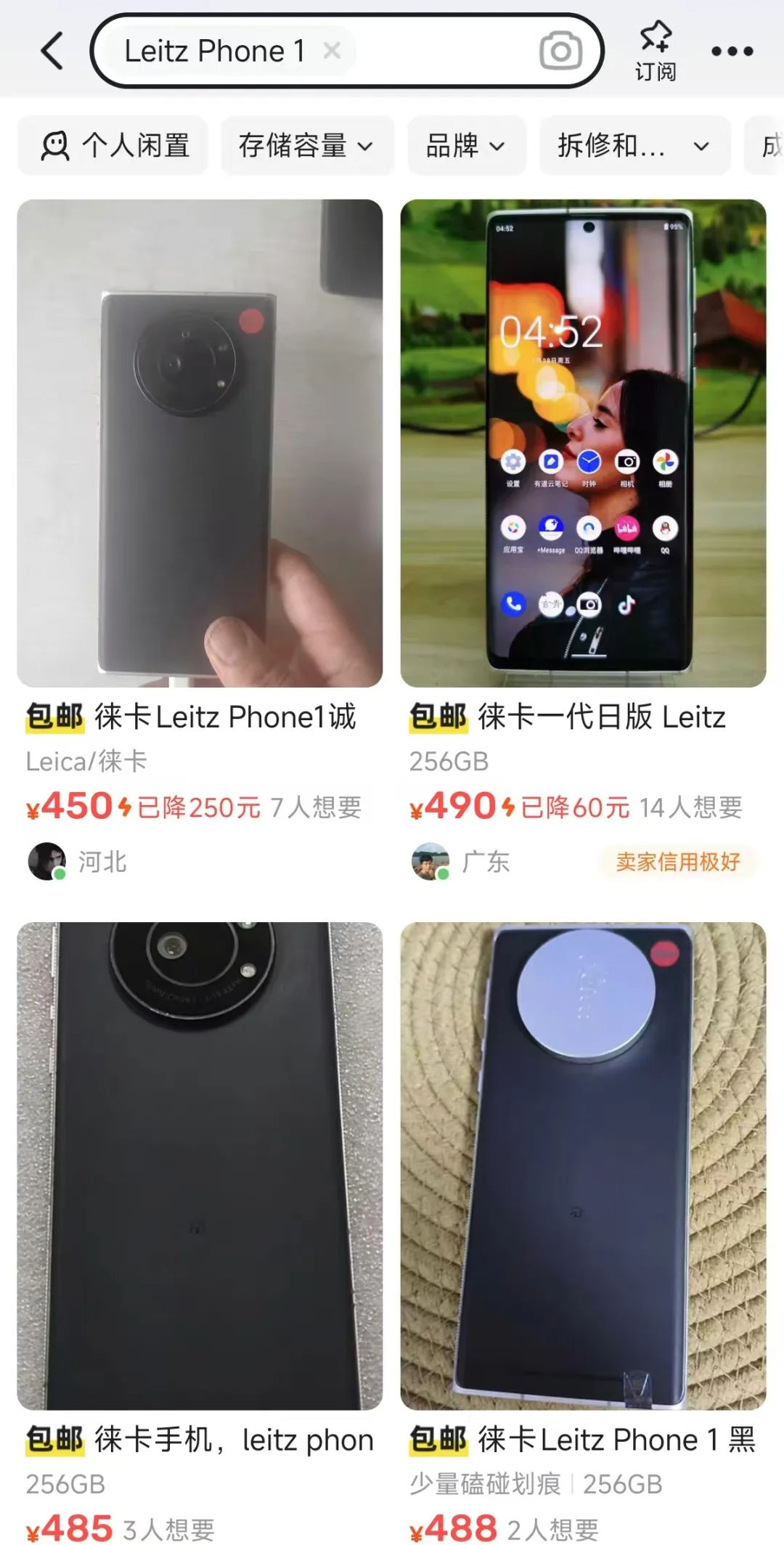Go back using the top-left arrow

click(x=52, y=51)
